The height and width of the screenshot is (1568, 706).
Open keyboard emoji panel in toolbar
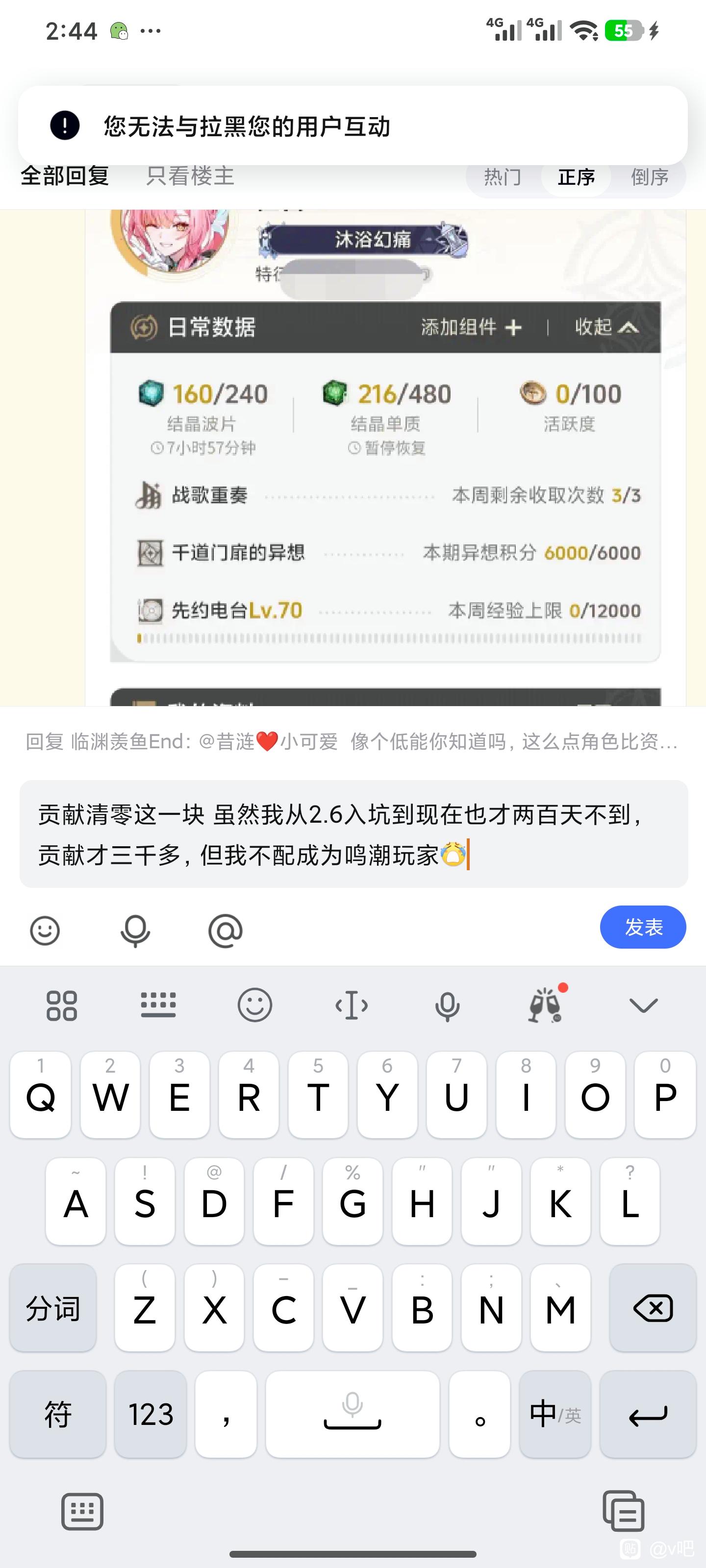coord(254,1005)
